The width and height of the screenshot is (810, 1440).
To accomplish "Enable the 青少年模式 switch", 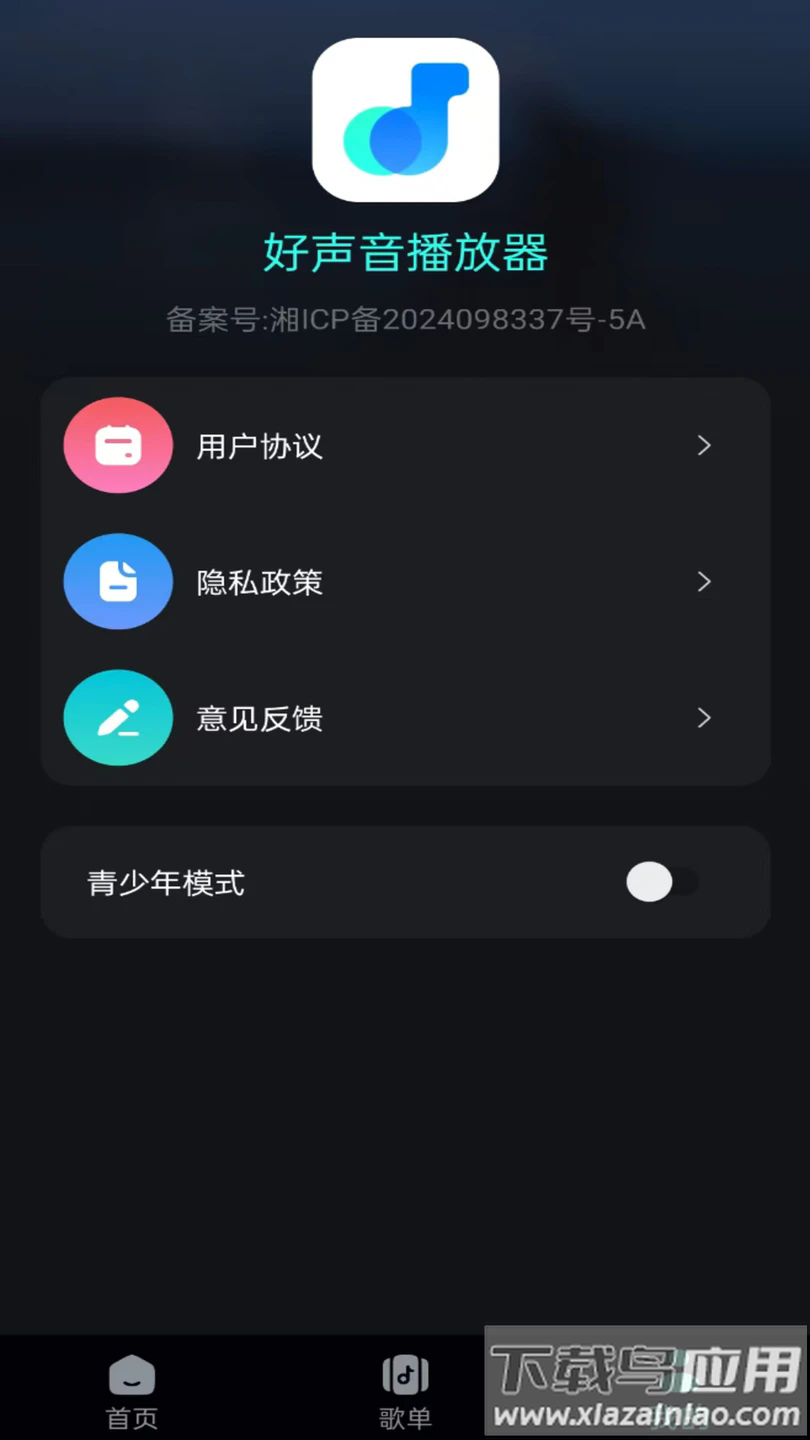I will pyautogui.click(x=662, y=882).
